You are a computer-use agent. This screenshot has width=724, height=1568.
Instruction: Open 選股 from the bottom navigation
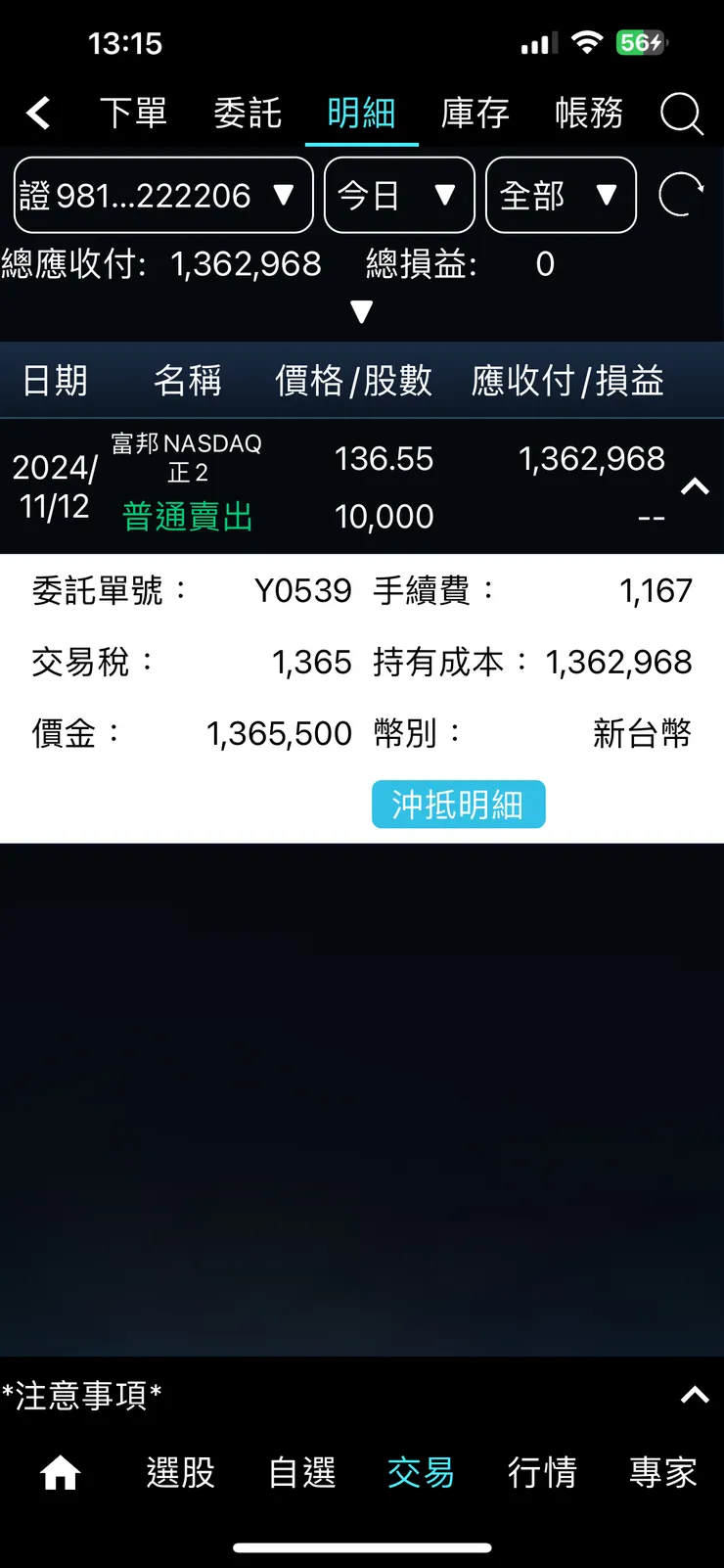182,1471
